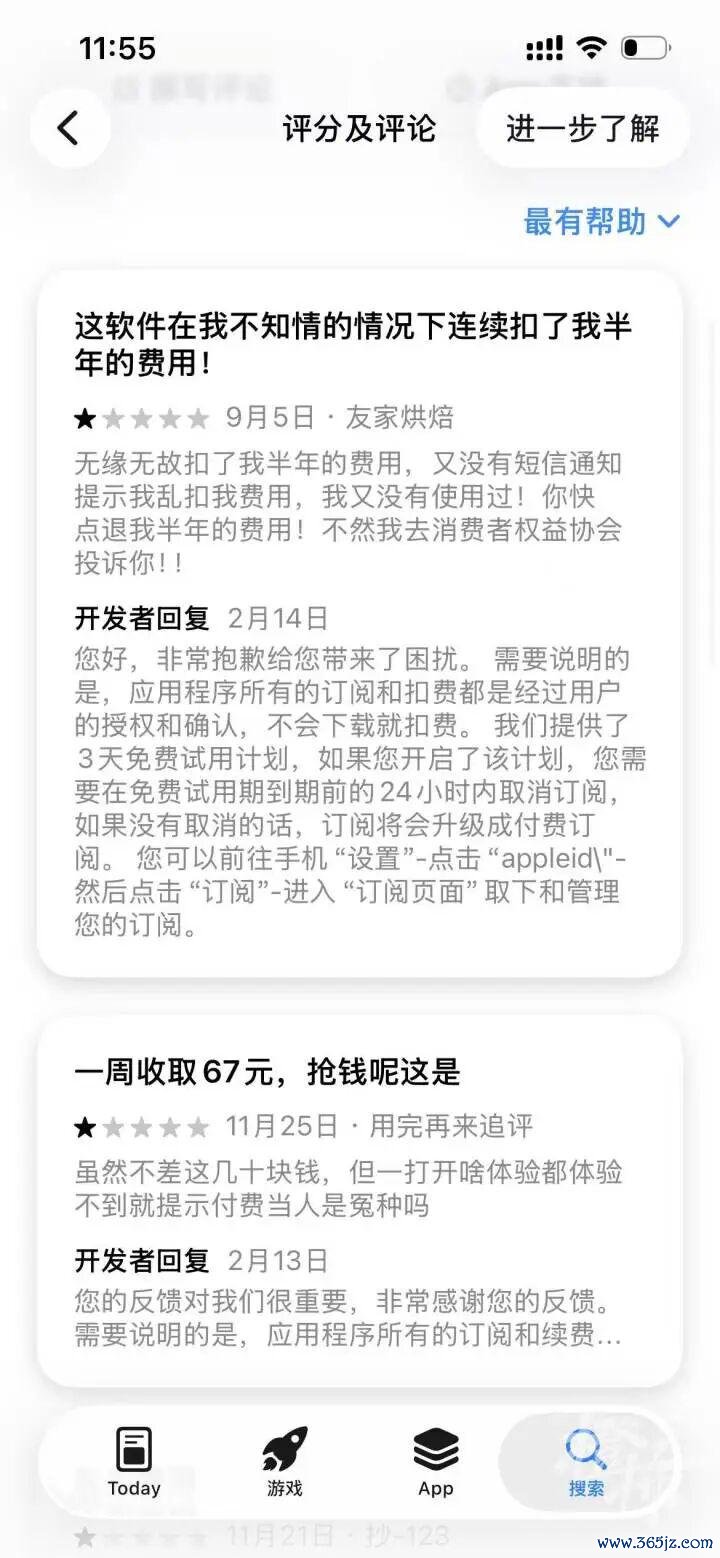Switch to the Today tab
Viewport: 720px width, 1558px height.
point(134,1460)
